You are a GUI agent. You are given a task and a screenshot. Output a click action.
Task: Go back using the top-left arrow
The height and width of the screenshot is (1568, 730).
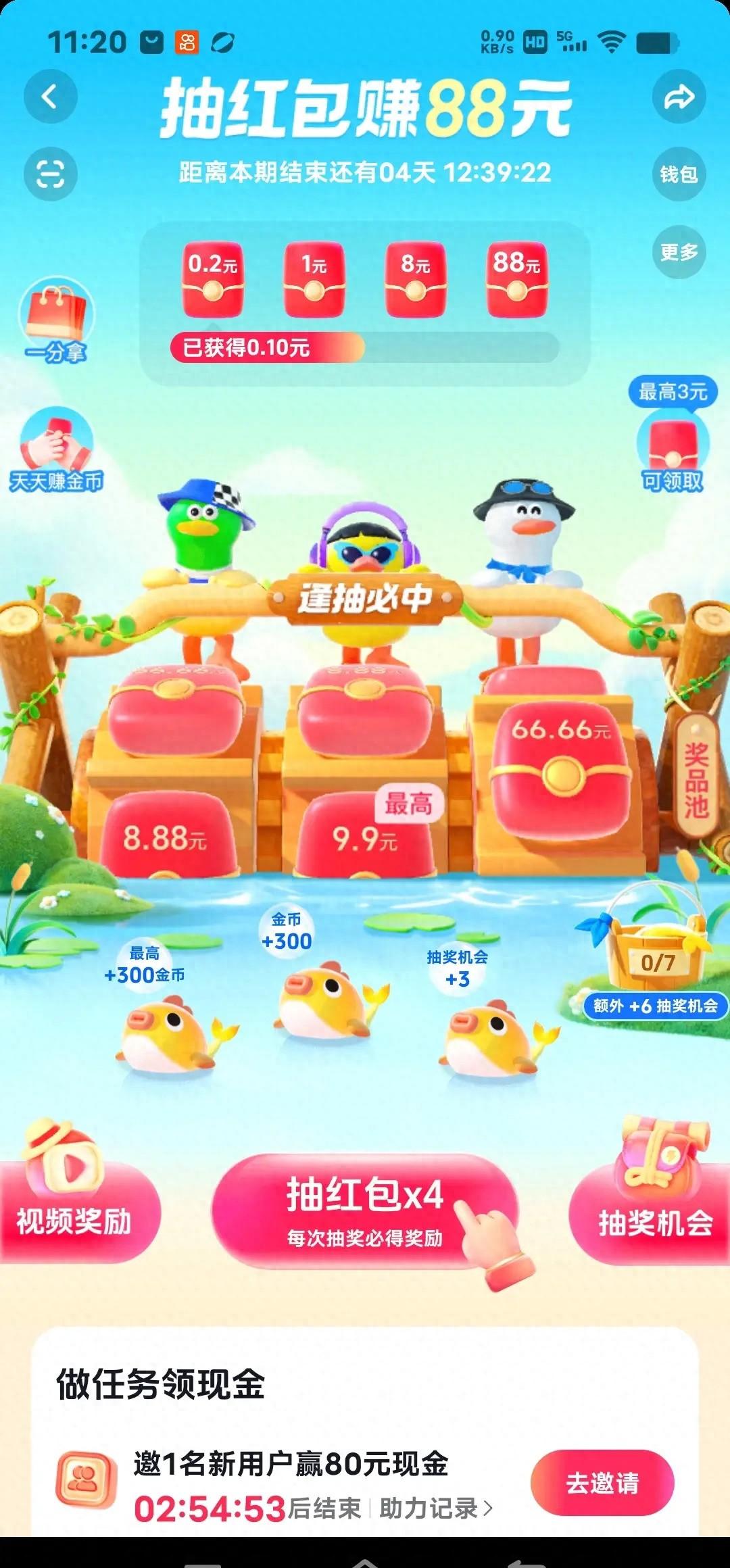coord(51,97)
